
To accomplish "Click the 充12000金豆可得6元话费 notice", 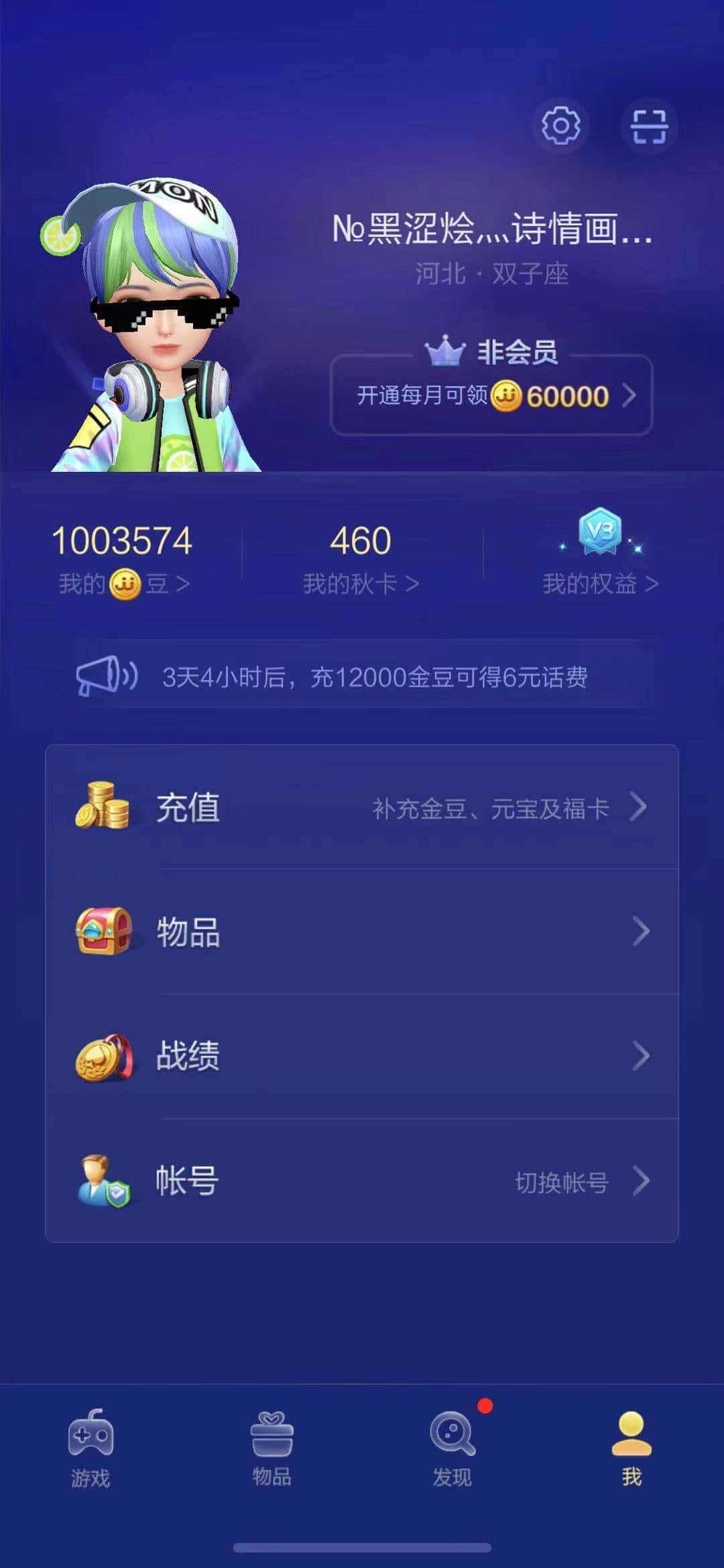I will click(x=375, y=679).
